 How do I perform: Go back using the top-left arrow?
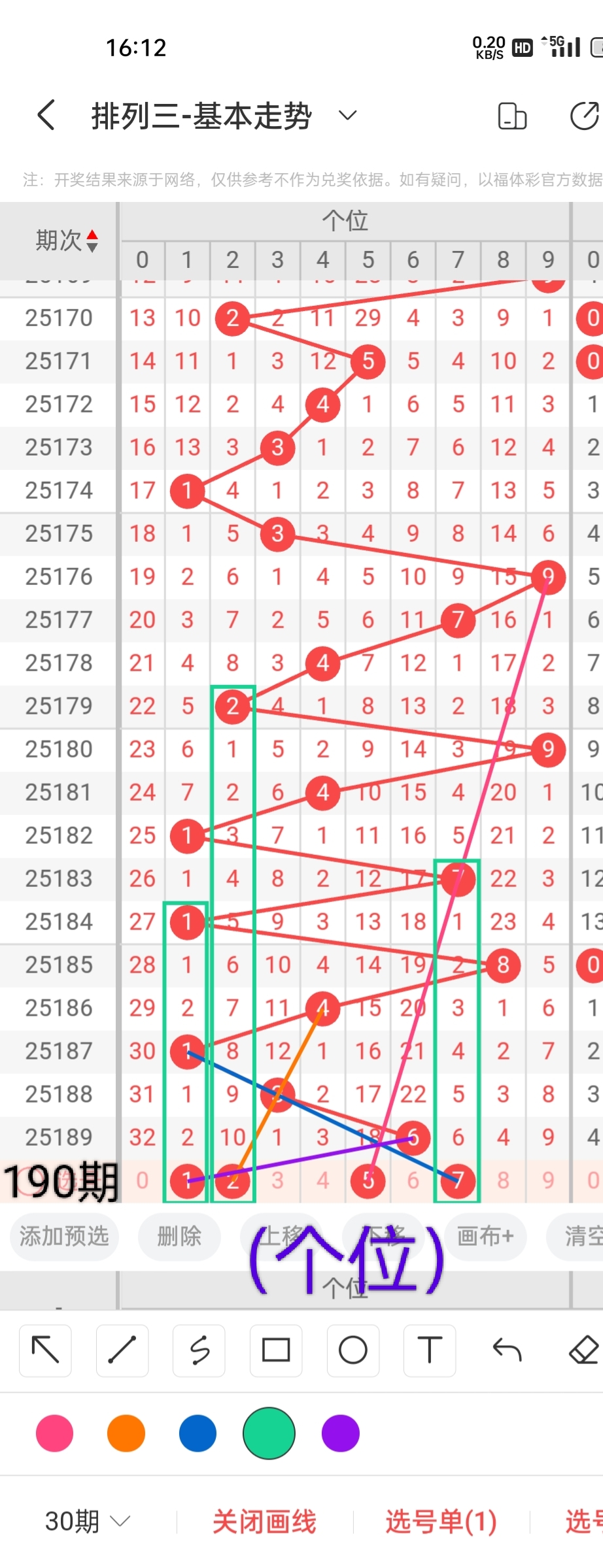click(x=46, y=116)
